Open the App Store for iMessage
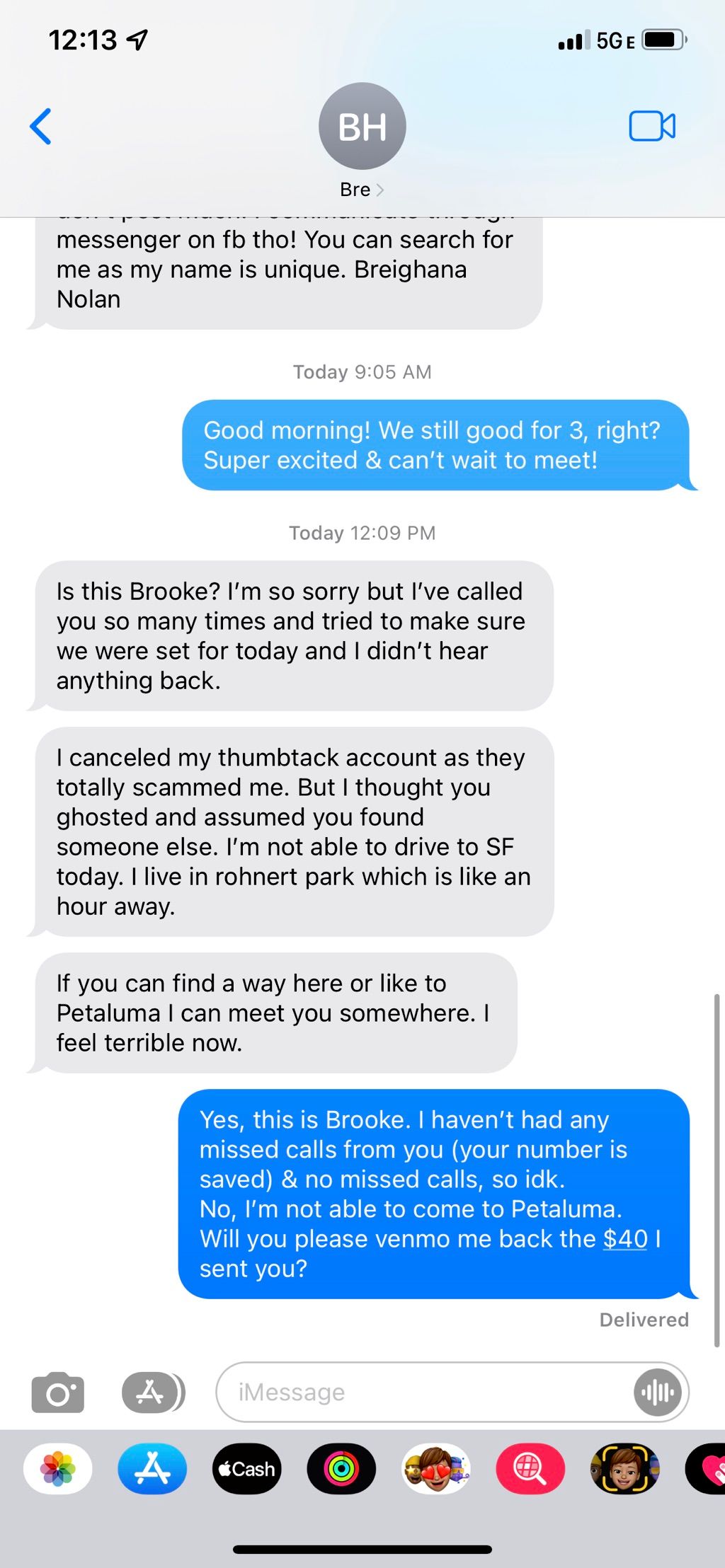This screenshot has height=1568, width=725. coord(152,1468)
